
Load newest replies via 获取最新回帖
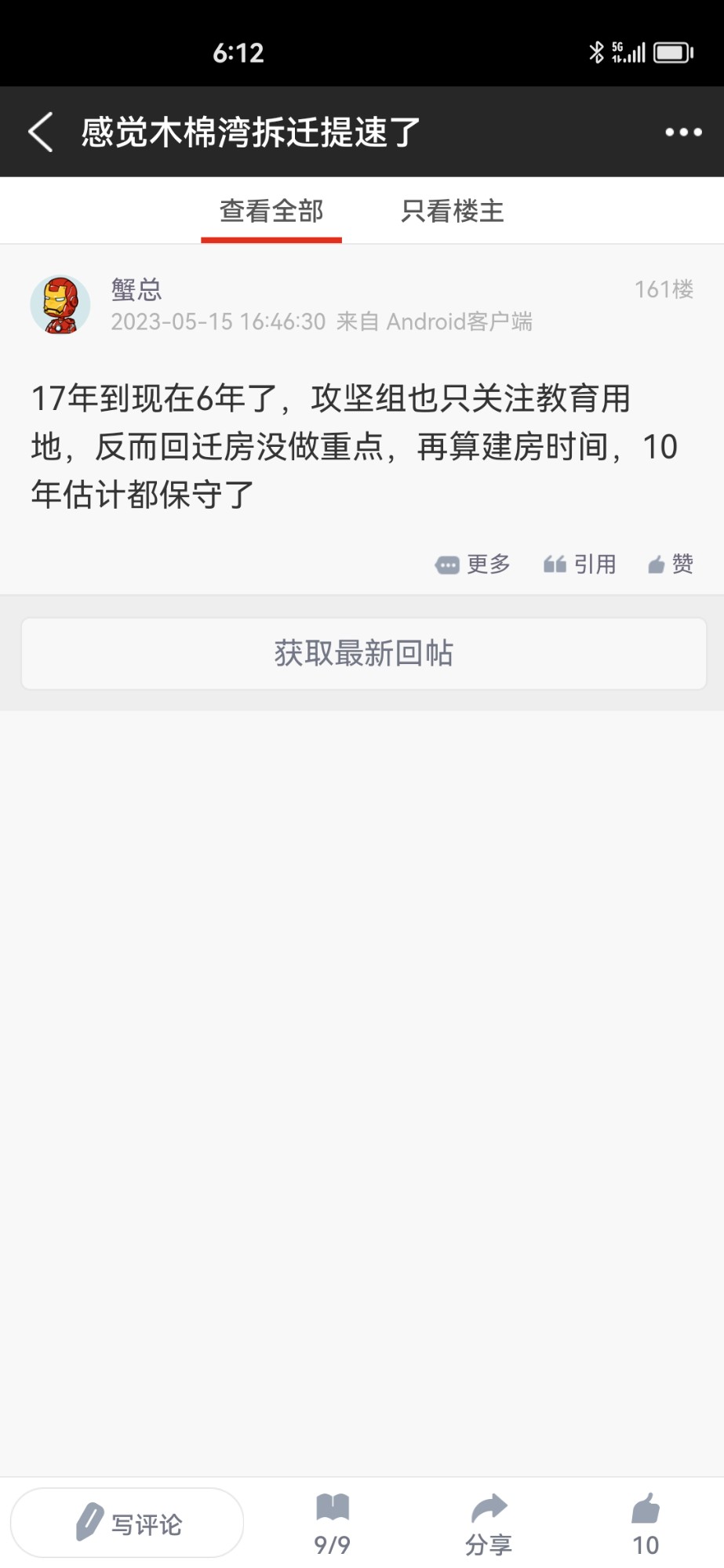pos(363,653)
